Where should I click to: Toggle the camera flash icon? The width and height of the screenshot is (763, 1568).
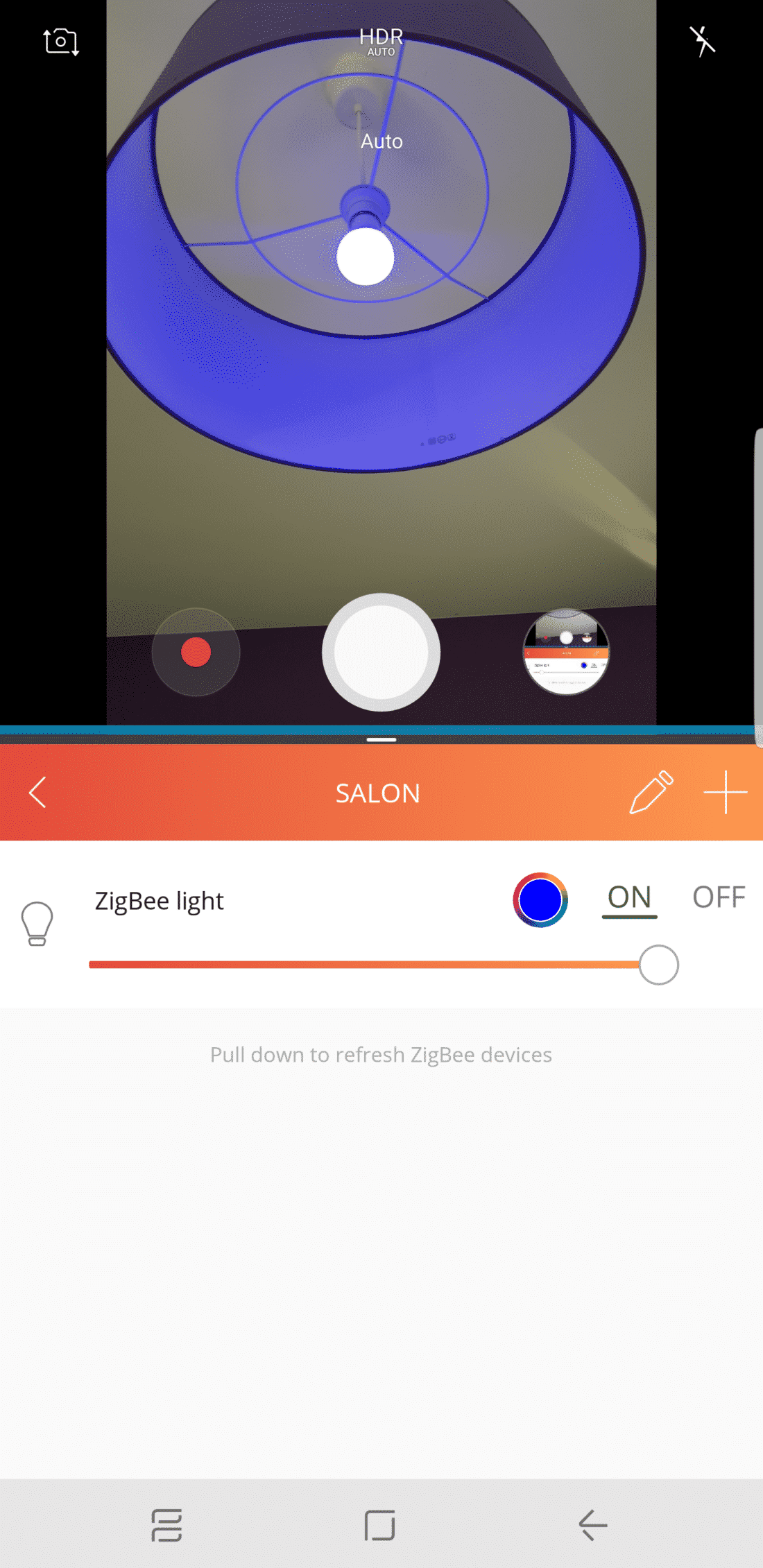[x=703, y=42]
